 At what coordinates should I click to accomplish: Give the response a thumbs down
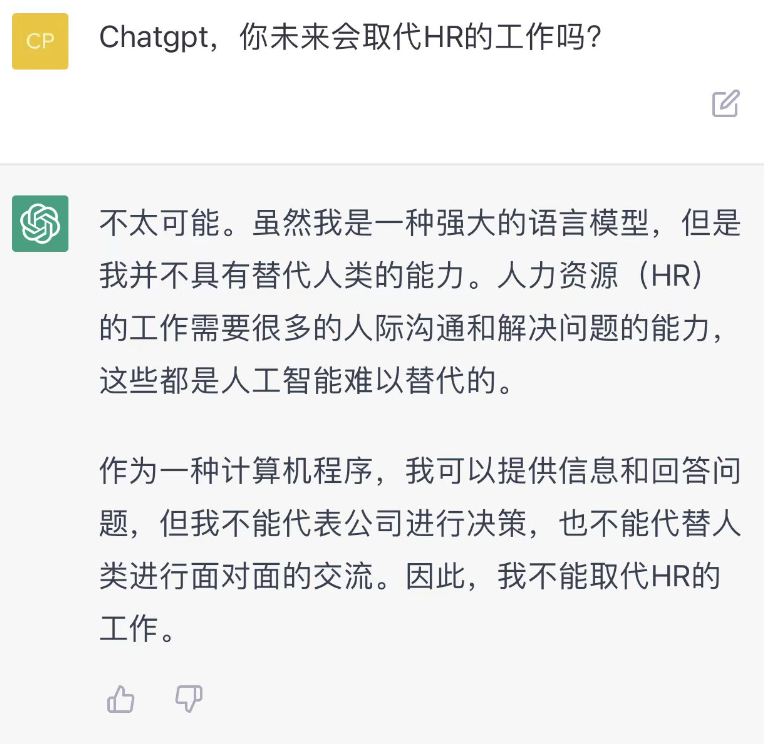pyautogui.click(x=189, y=698)
